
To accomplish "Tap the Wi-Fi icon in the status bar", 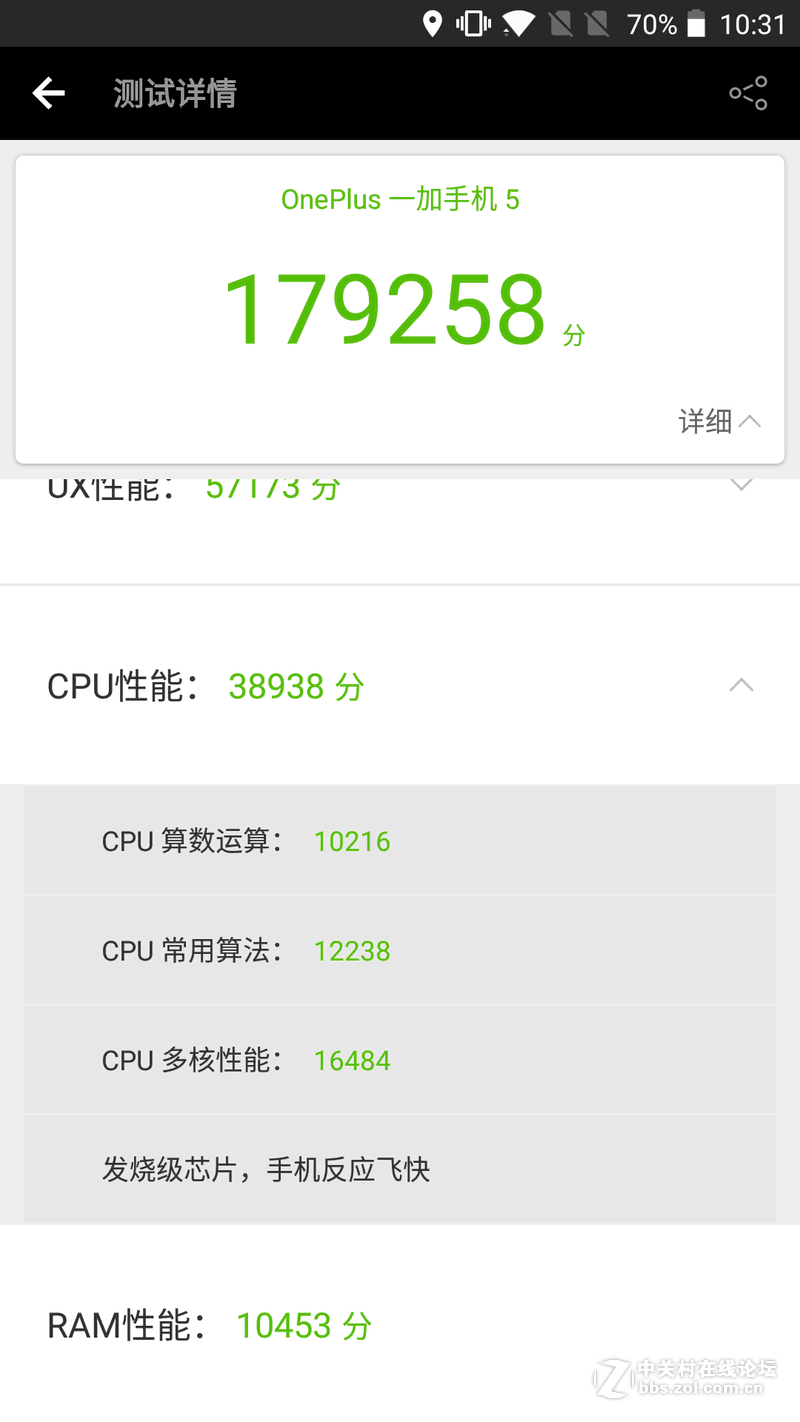I will tap(519, 23).
